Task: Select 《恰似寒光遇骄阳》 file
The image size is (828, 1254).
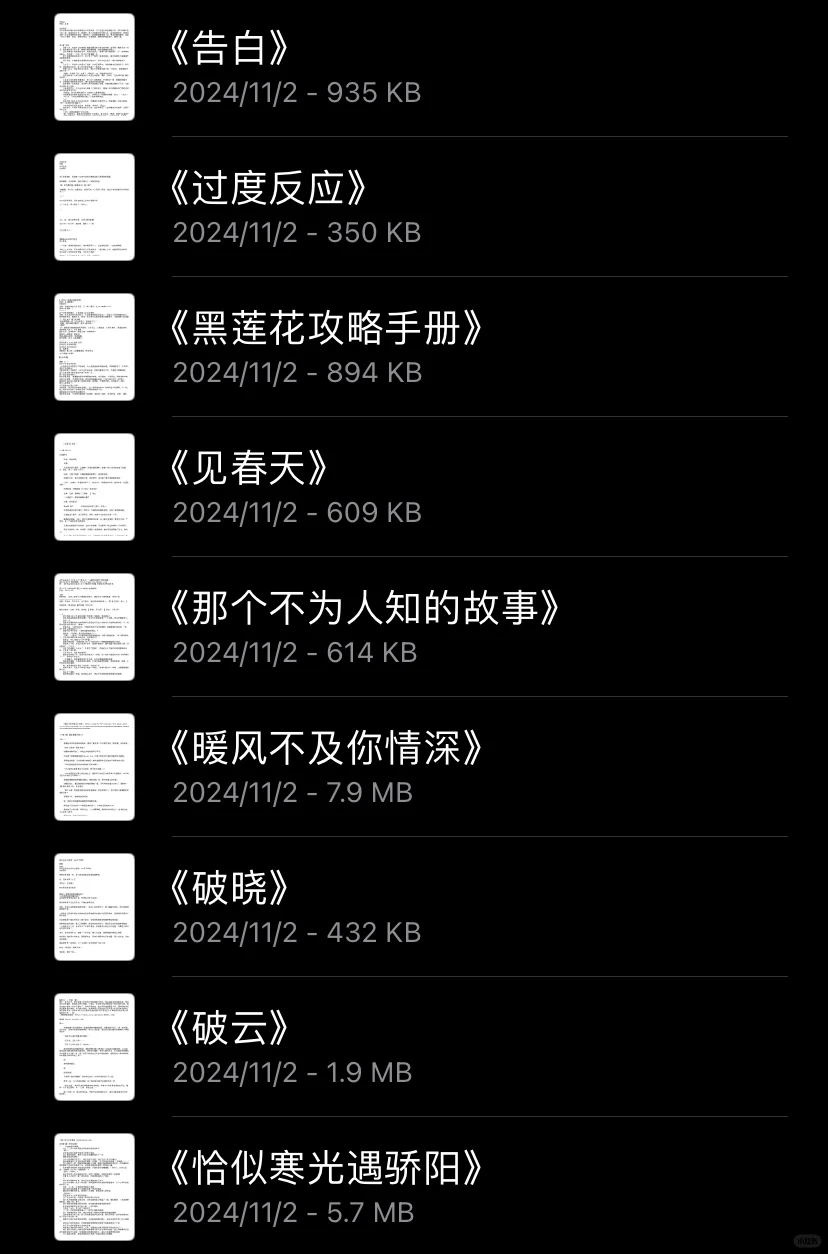Action: click(328, 1168)
